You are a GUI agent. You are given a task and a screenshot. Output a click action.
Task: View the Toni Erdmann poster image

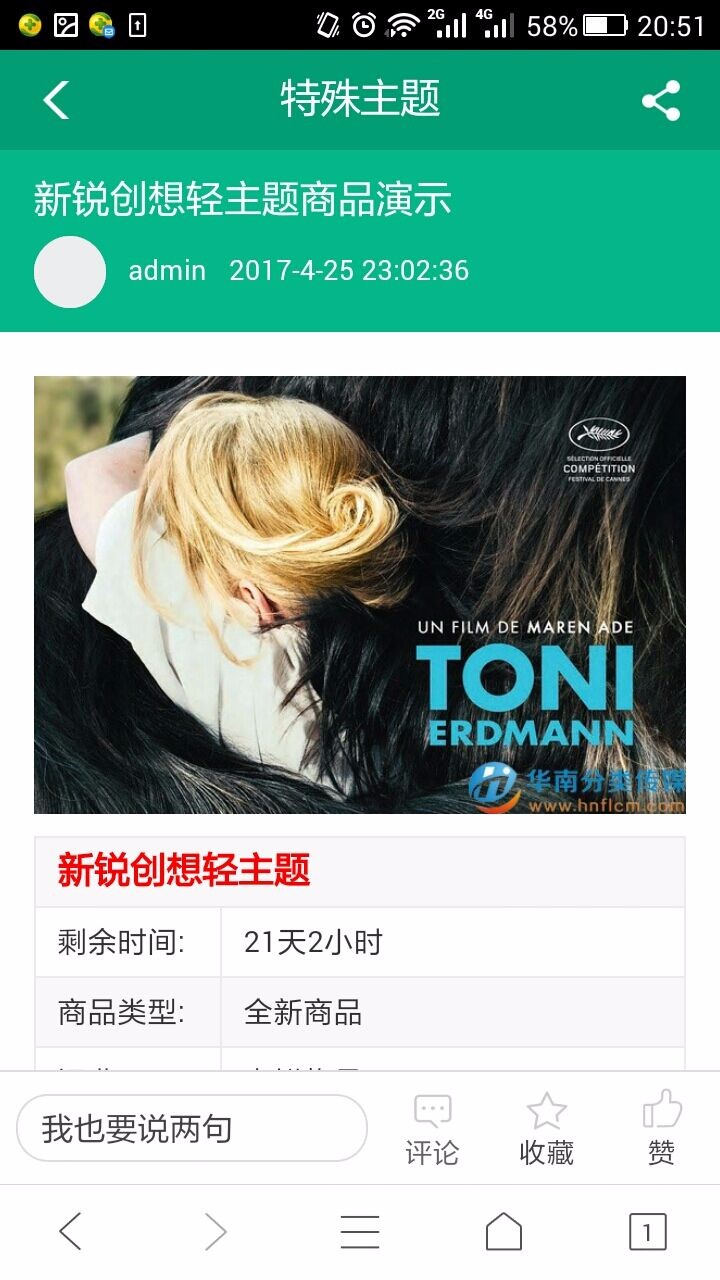pos(360,594)
